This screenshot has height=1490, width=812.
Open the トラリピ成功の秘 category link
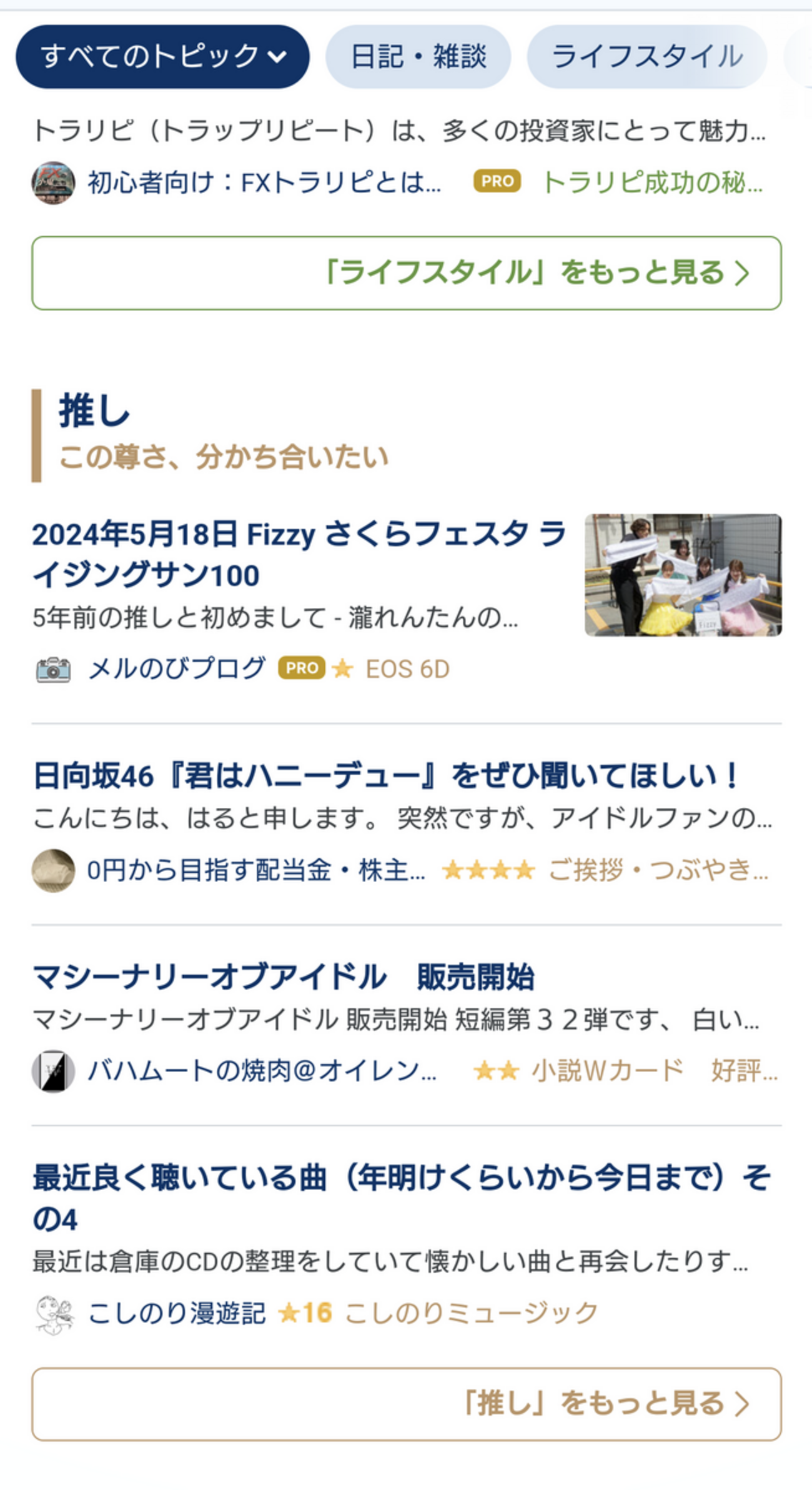tap(651, 183)
